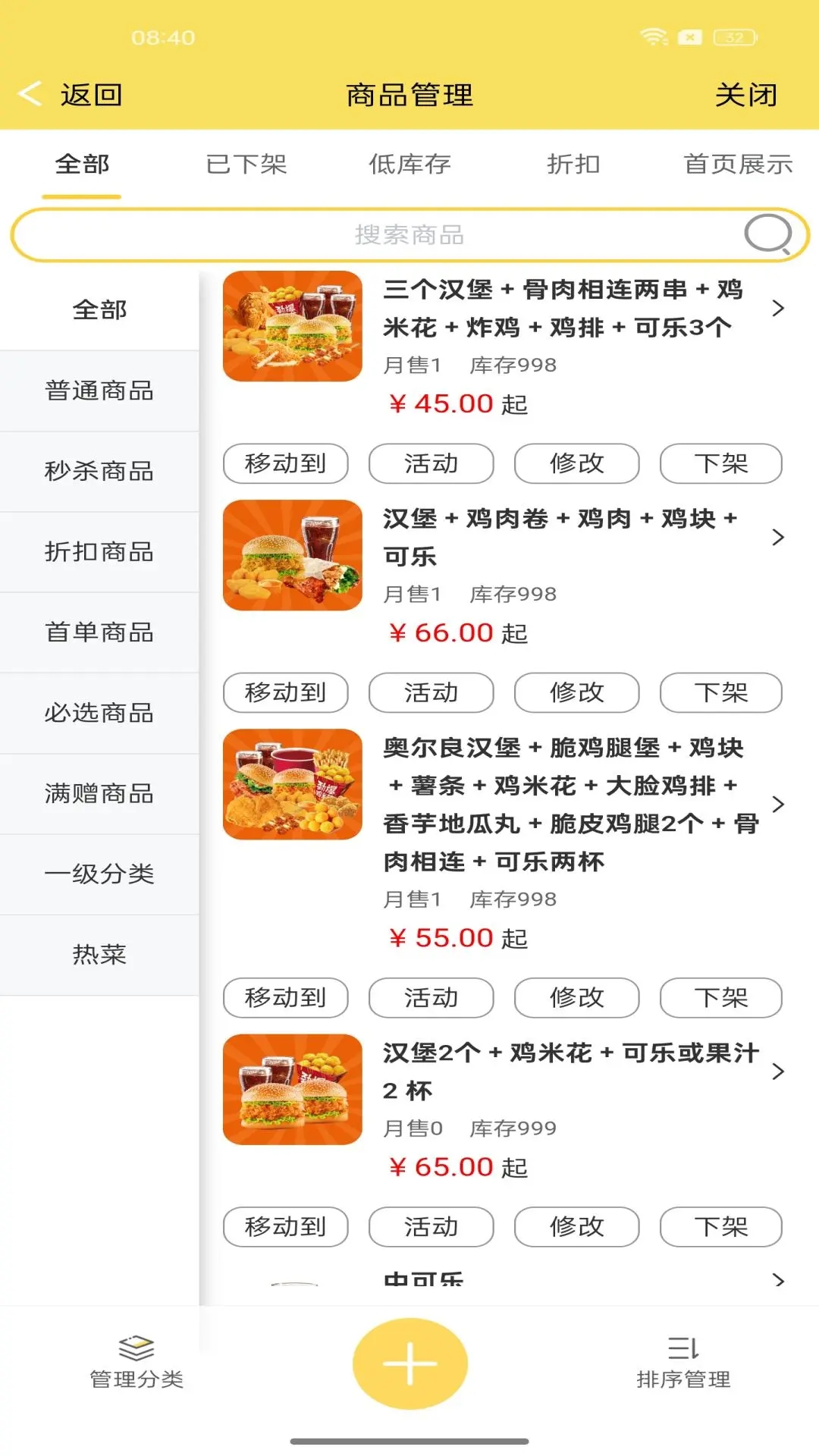Tap the magnifier icon in search bar

pyautogui.click(x=768, y=234)
